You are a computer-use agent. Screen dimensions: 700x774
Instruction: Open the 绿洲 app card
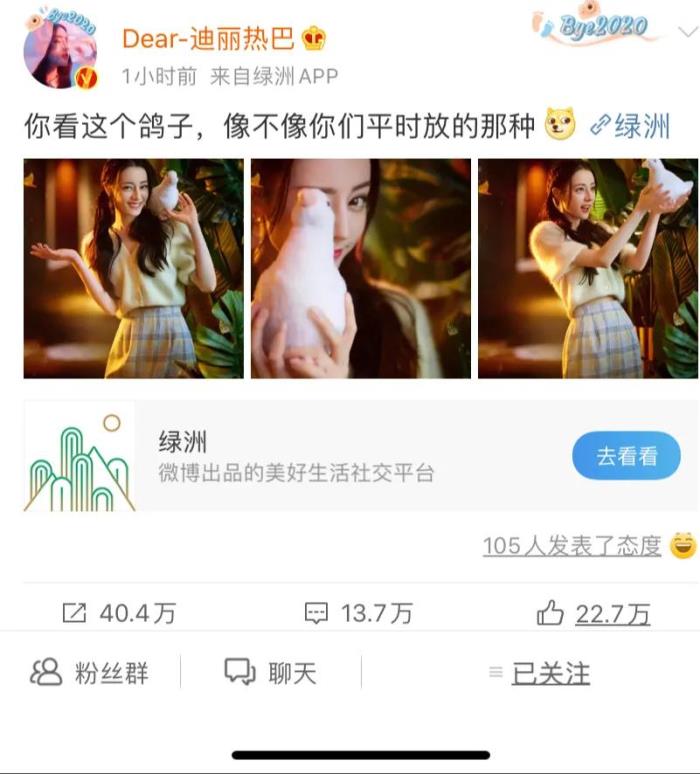coord(300,456)
